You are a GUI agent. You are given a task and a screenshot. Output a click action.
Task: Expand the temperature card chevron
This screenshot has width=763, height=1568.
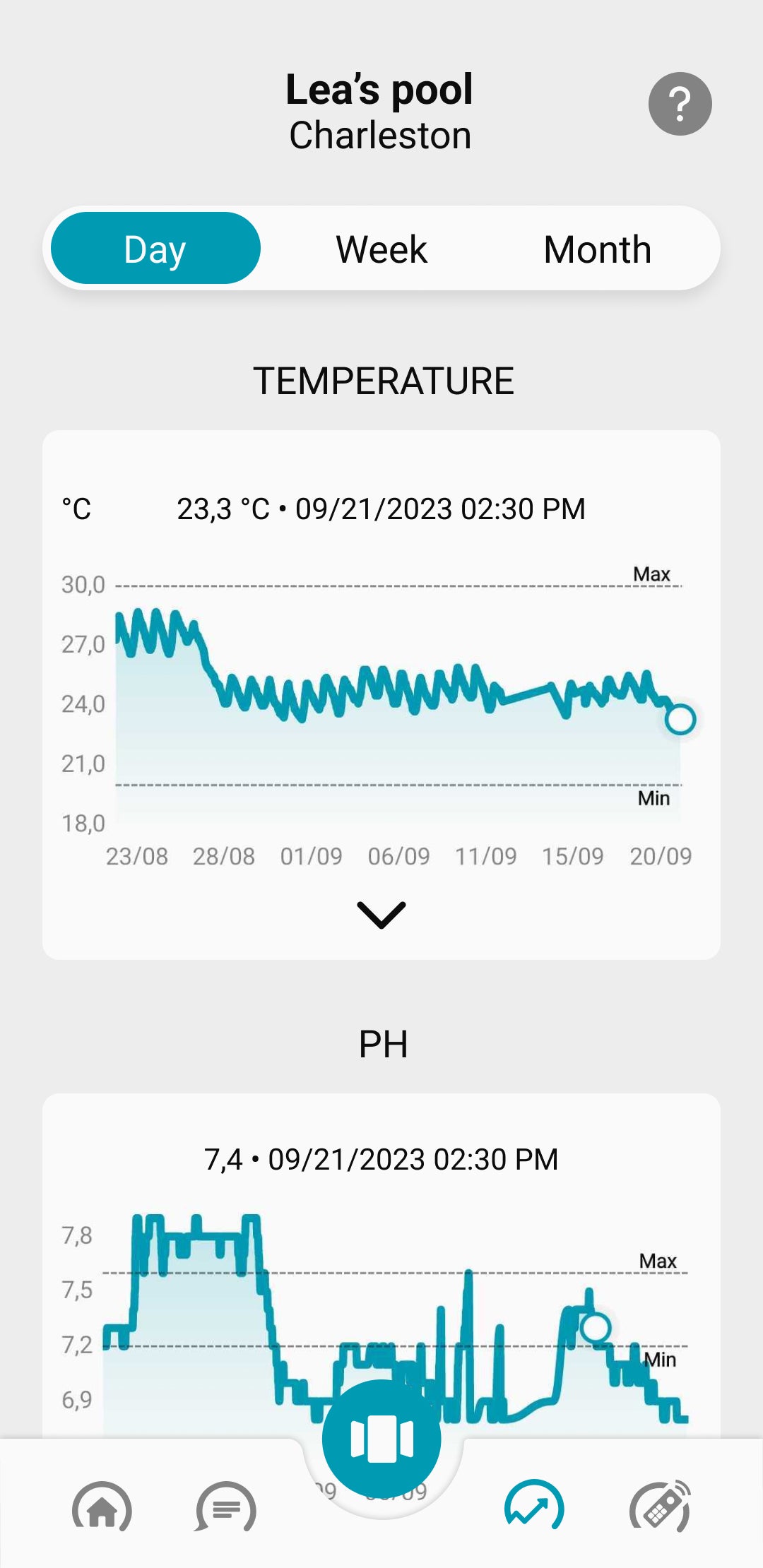(381, 915)
